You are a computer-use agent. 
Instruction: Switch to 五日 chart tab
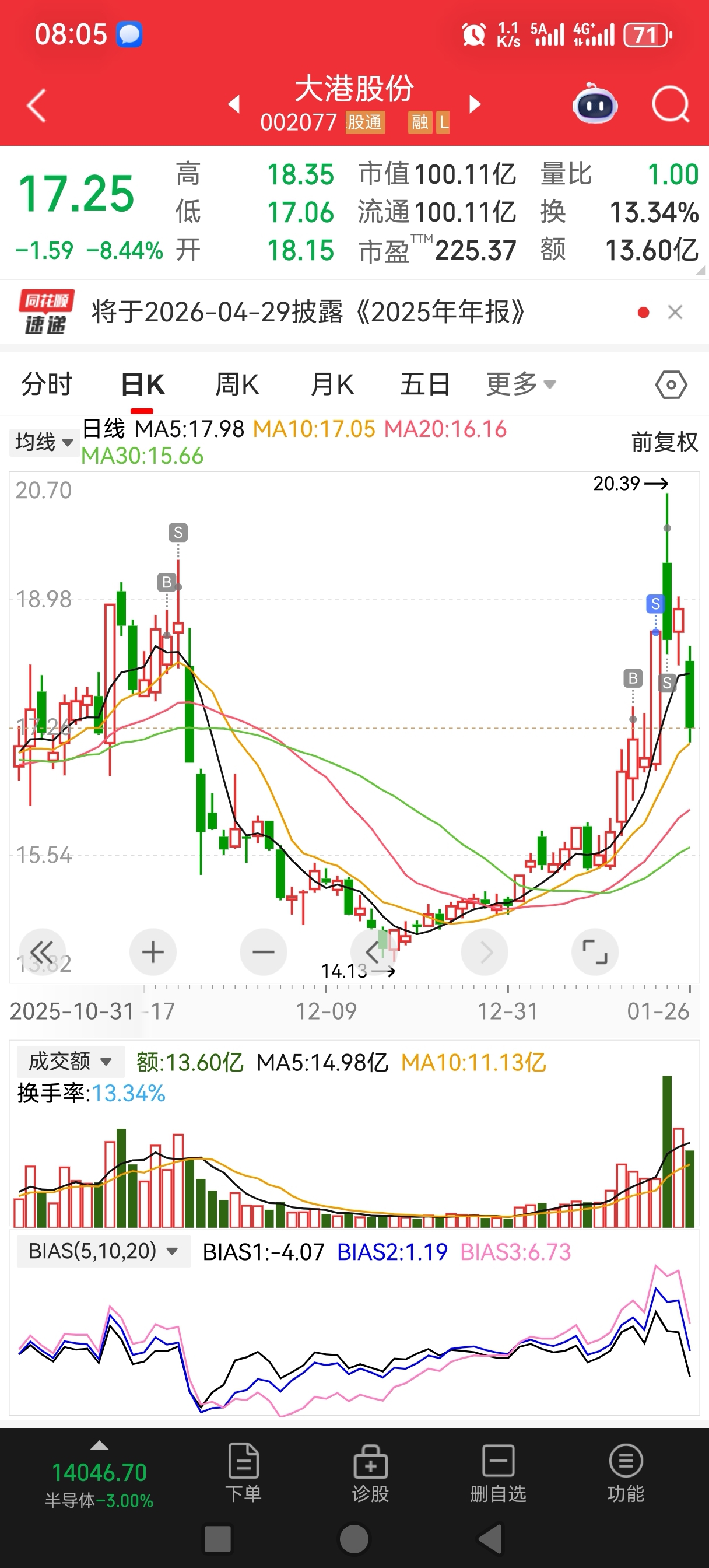click(424, 384)
